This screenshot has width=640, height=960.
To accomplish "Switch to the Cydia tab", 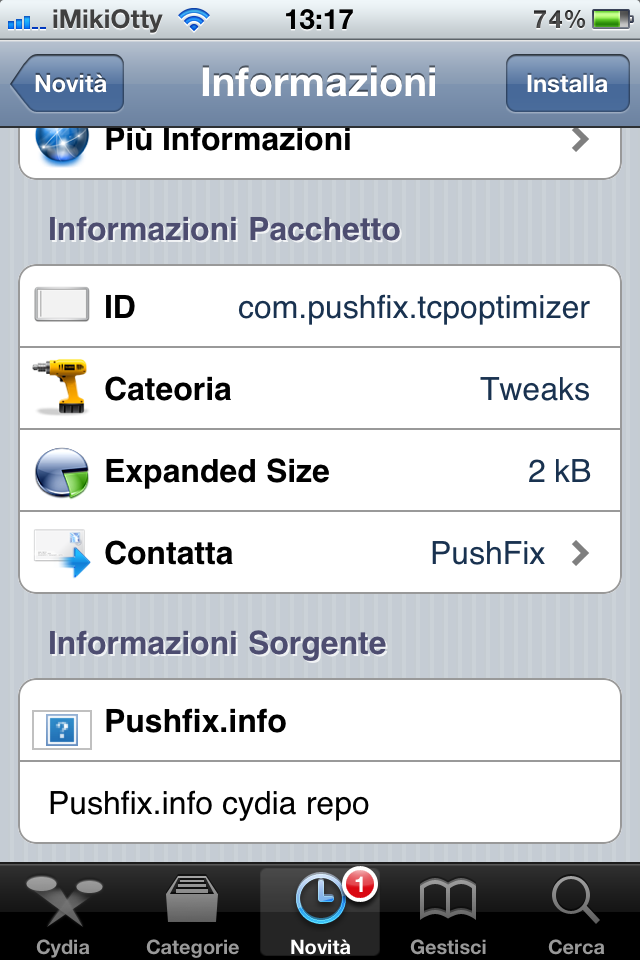I will (63, 914).
